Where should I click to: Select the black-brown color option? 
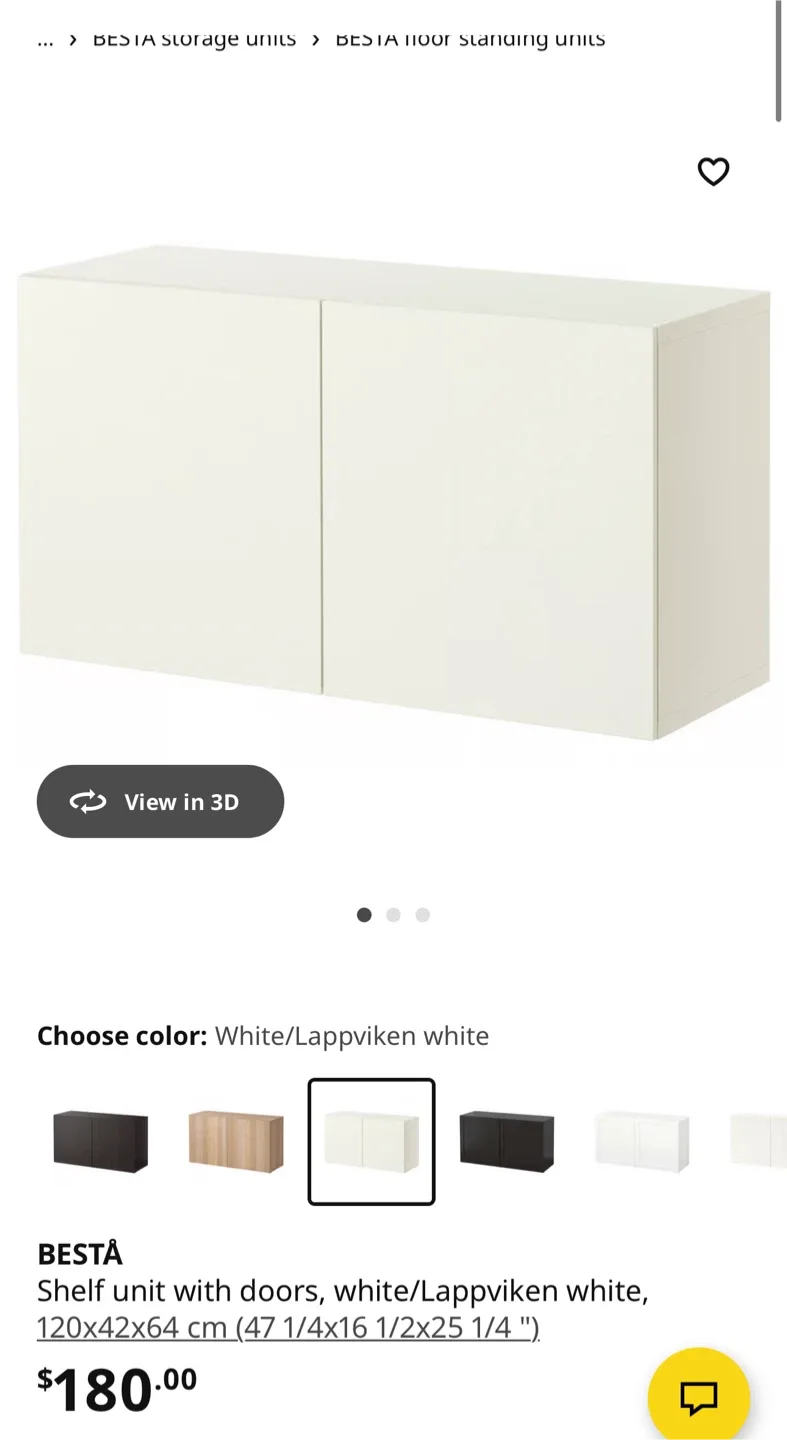(100, 1141)
